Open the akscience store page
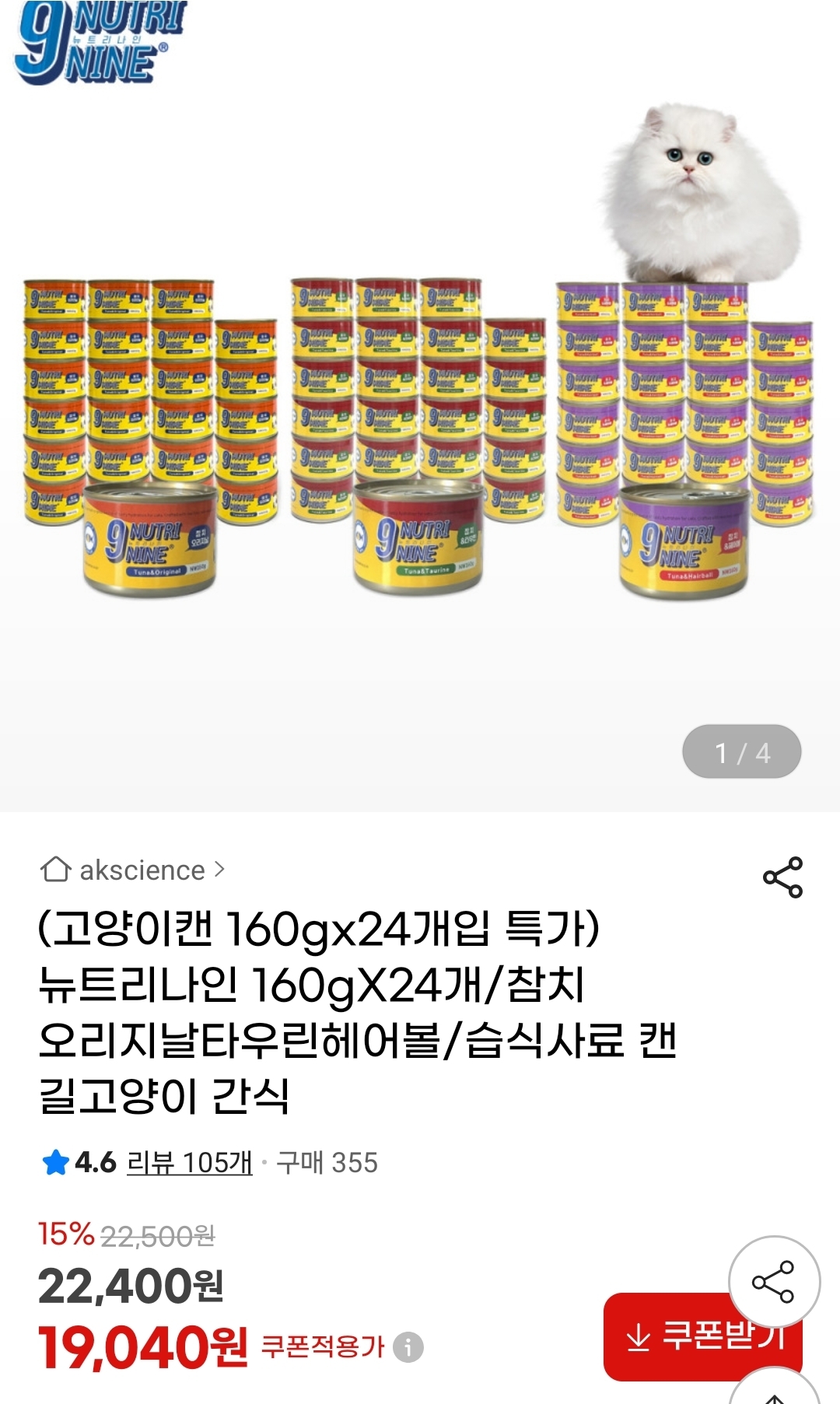The image size is (840, 1404). coord(133,870)
